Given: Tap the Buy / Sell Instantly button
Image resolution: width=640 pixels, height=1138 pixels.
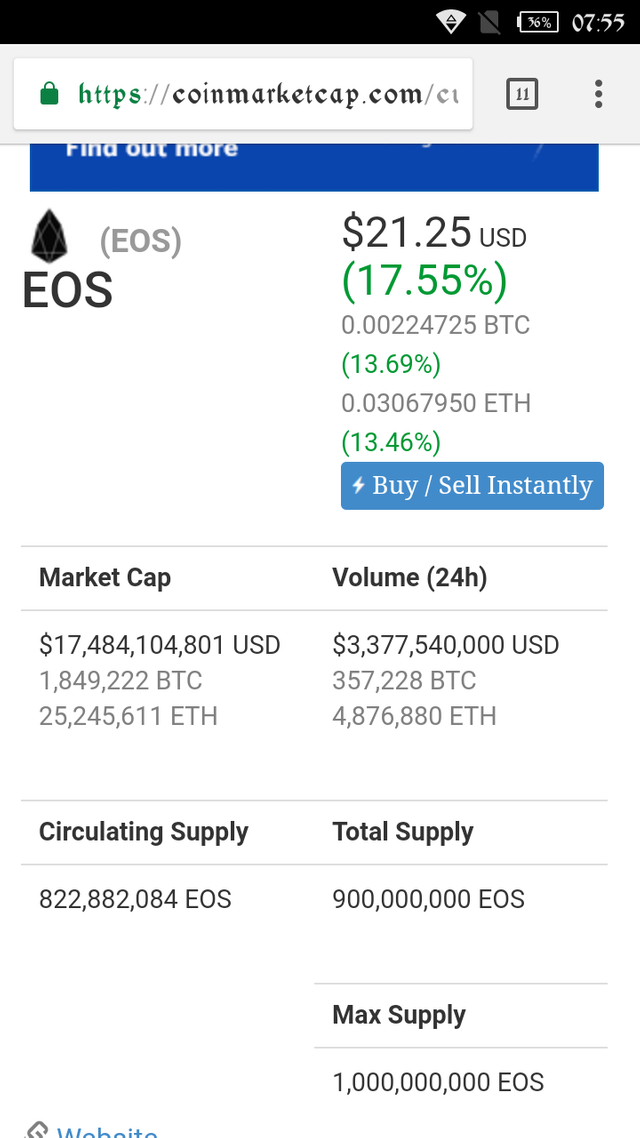Looking at the screenshot, I should (x=472, y=486).
